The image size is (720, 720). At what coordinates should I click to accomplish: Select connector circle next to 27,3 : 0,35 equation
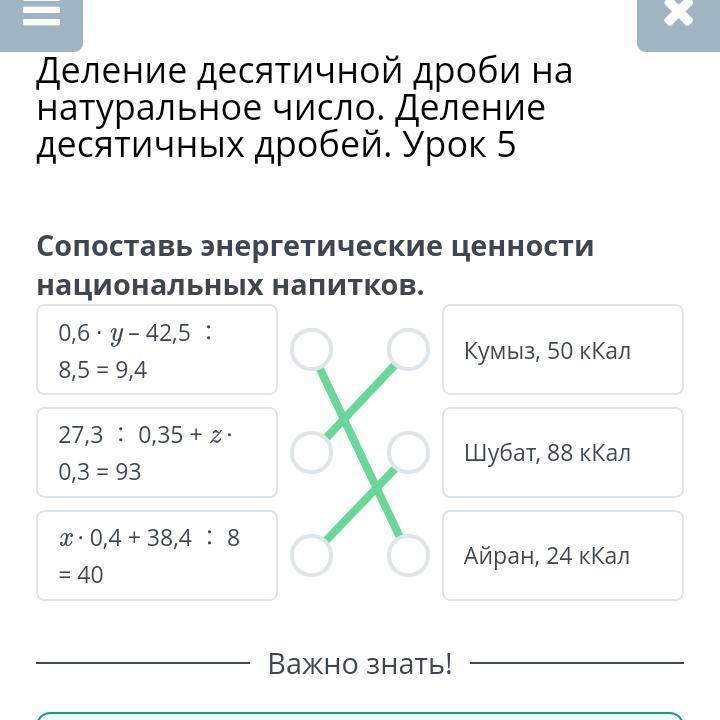point(311,453)
